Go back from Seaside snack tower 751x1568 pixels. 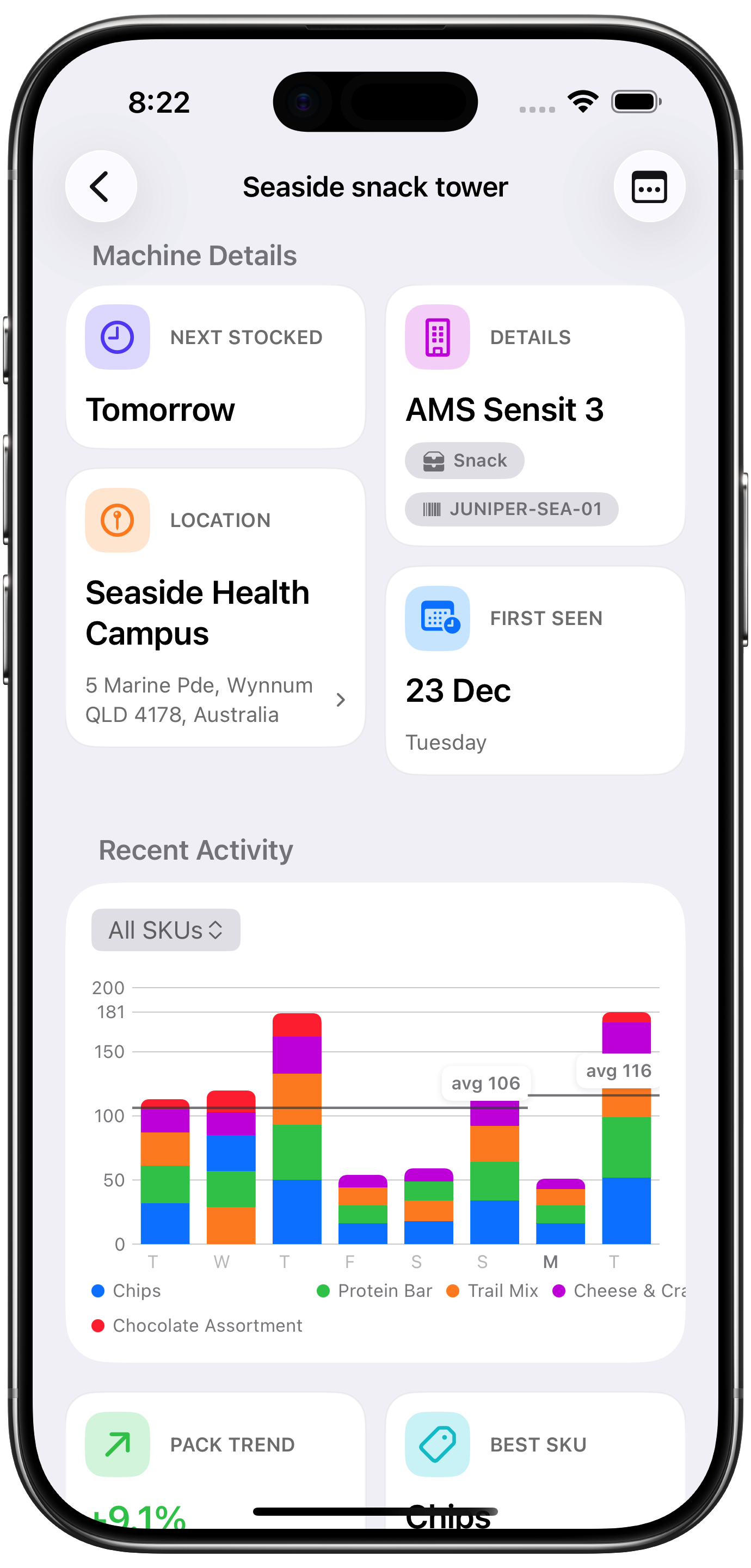tap(101, 186)
